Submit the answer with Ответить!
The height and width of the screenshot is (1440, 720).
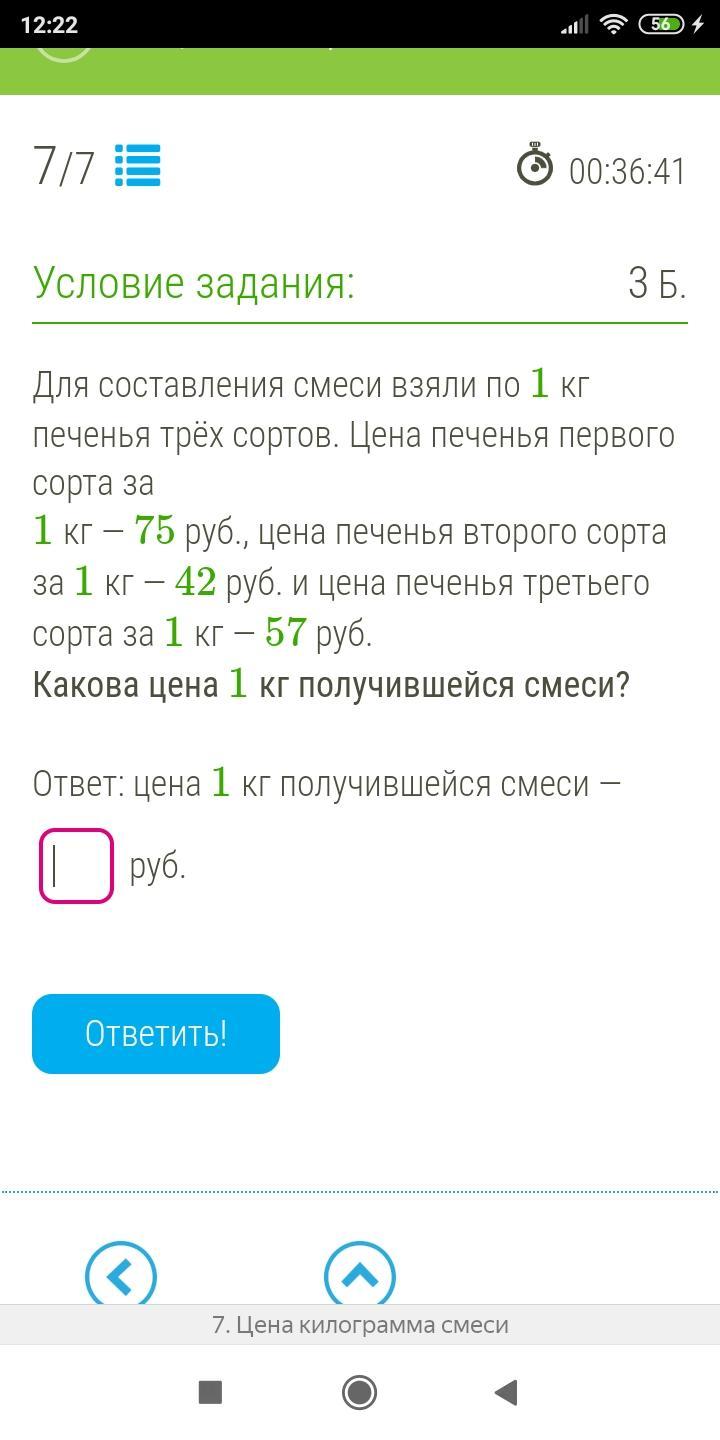click(156, 1033)
